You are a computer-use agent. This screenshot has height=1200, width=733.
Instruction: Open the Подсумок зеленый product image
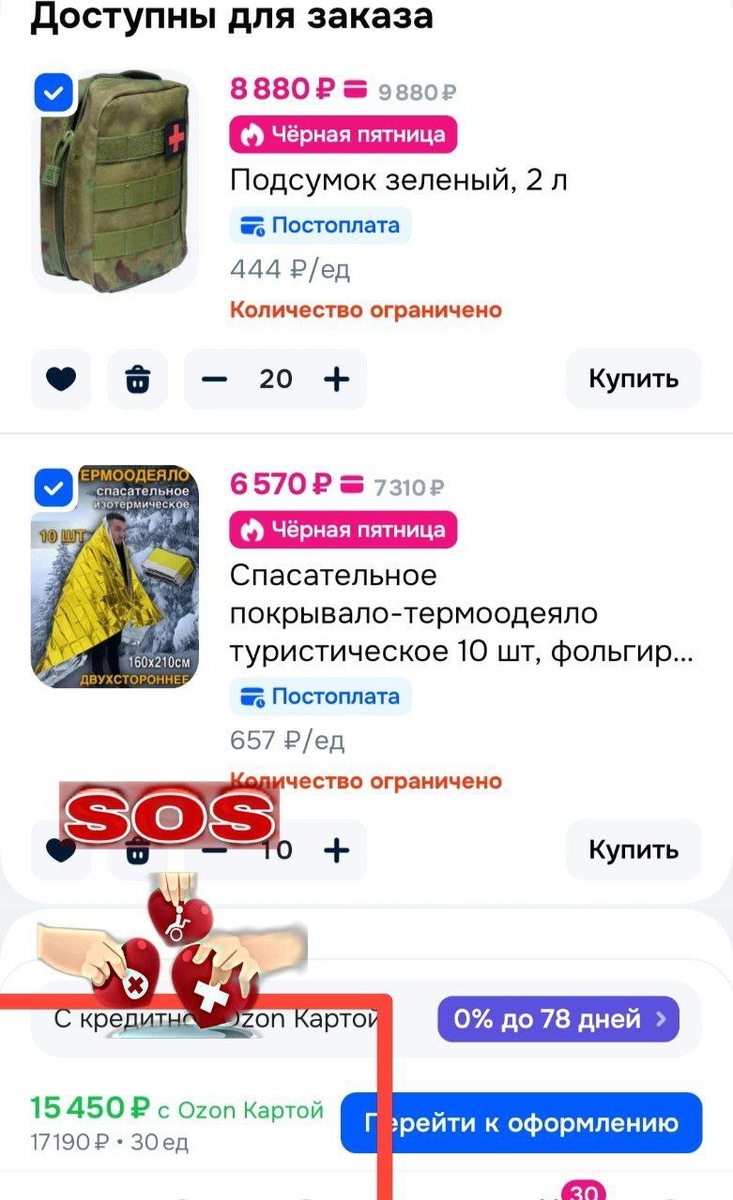click(114, 181)
